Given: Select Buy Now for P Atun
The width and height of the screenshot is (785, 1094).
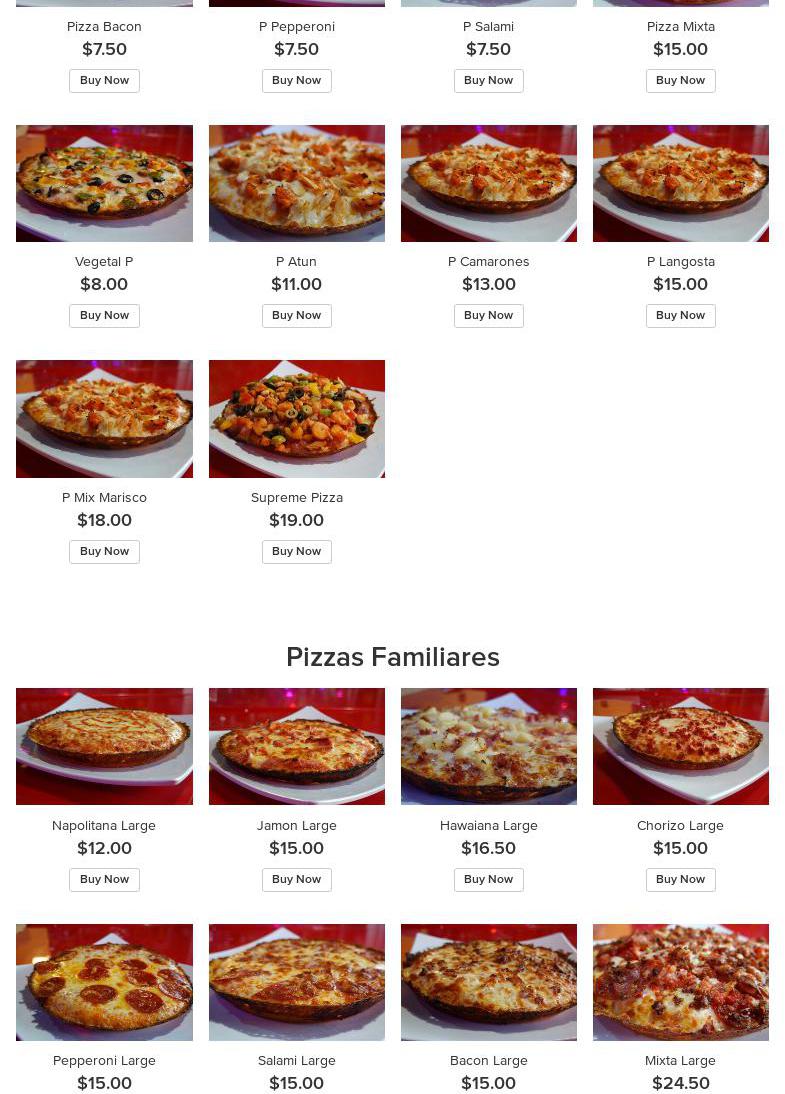Looking at the screenshot, I should click(x=296, y=315).
